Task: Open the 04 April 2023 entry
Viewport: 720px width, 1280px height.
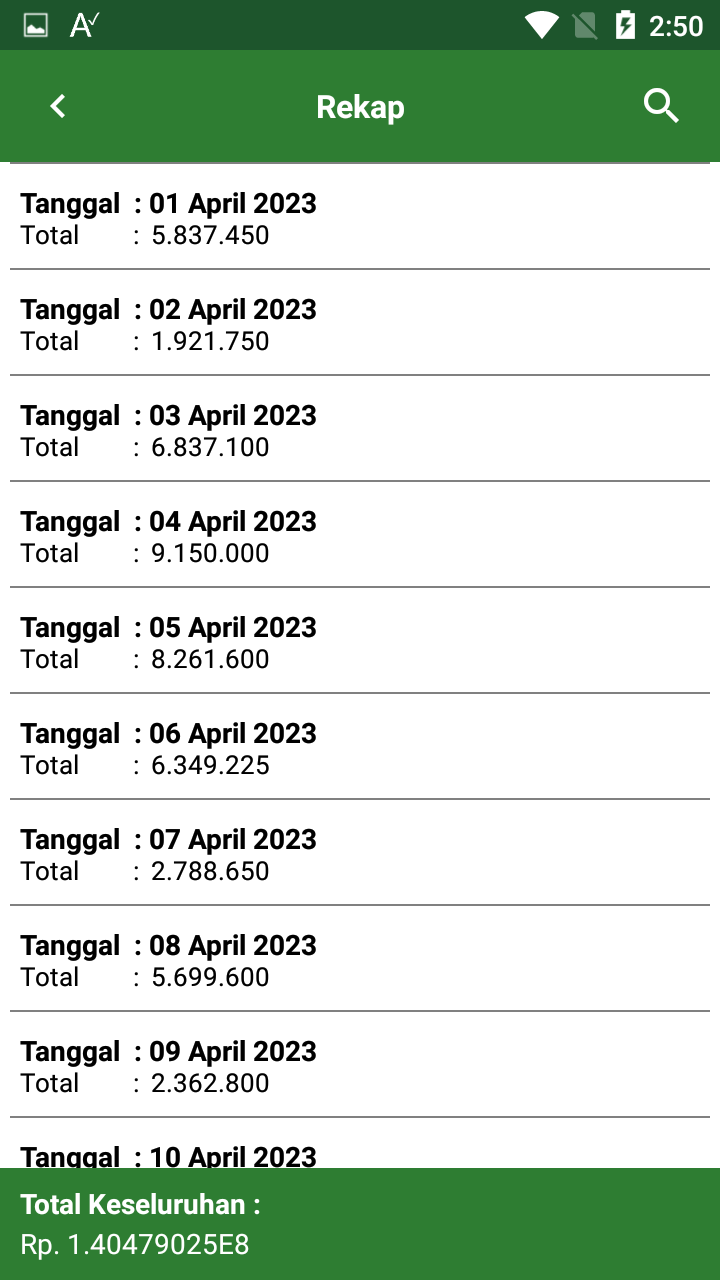Action: click(x=360, y=536)
